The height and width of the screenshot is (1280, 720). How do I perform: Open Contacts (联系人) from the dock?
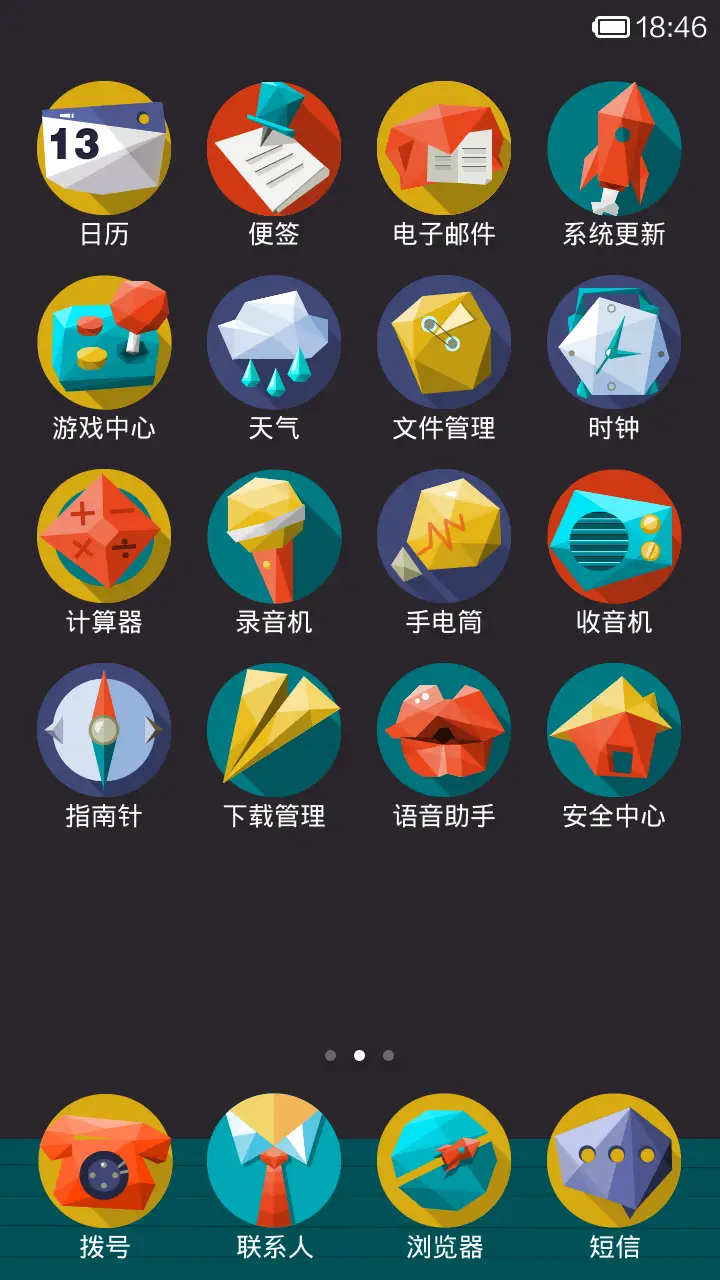coord(275,1160)
